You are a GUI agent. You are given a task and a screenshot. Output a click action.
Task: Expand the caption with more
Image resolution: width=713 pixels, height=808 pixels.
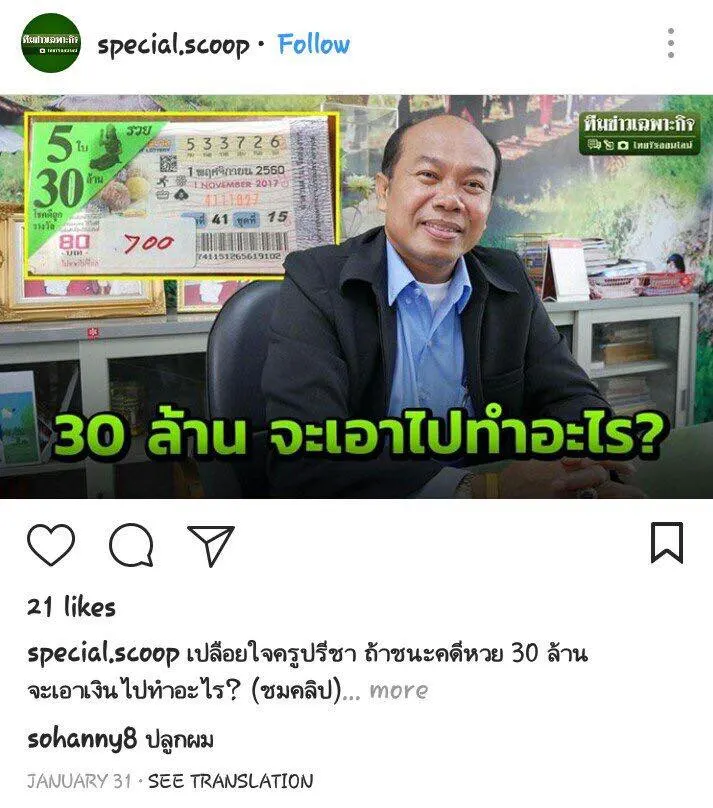[399, 691]
